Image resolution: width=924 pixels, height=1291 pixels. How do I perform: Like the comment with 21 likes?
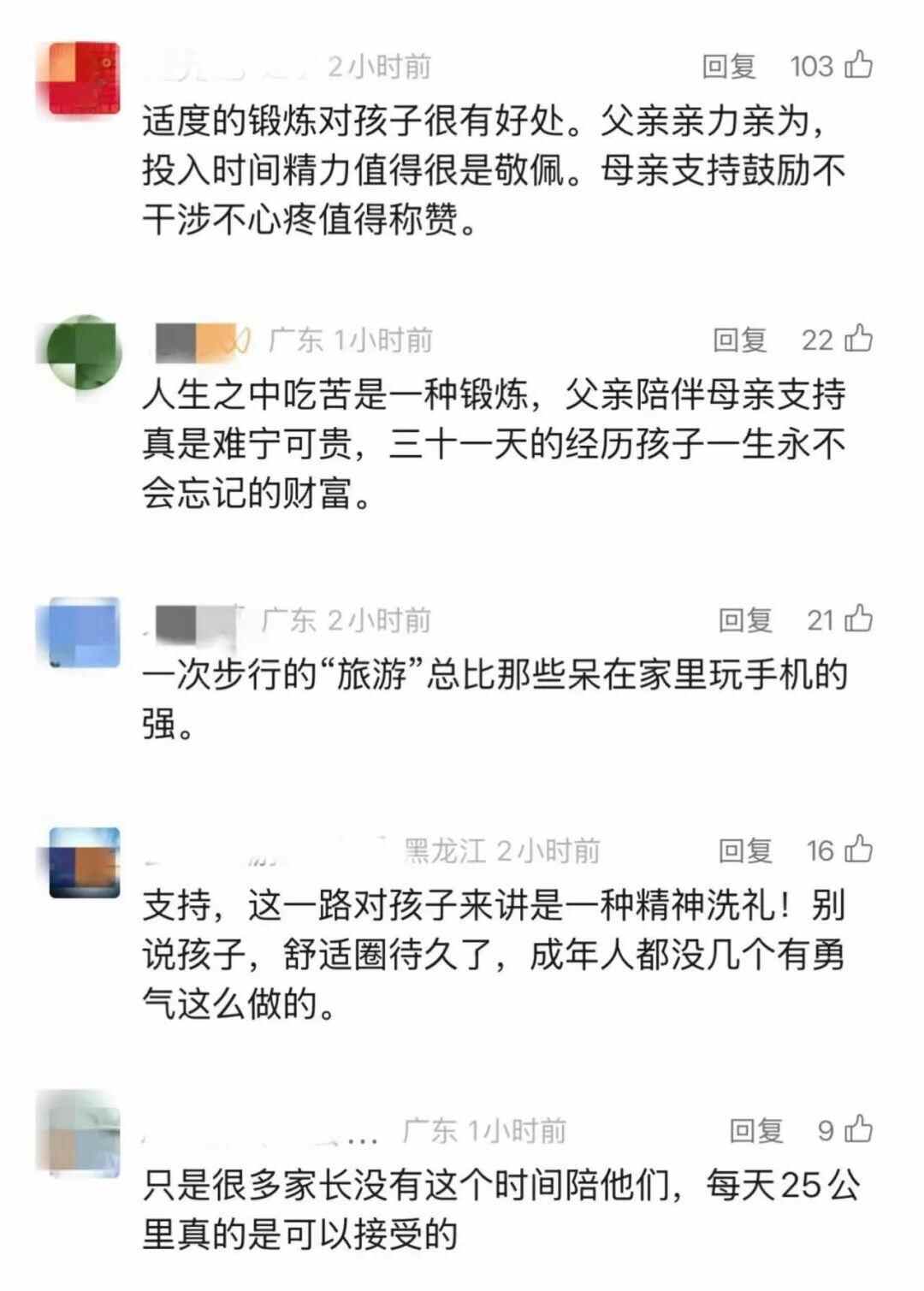point(858,618)
